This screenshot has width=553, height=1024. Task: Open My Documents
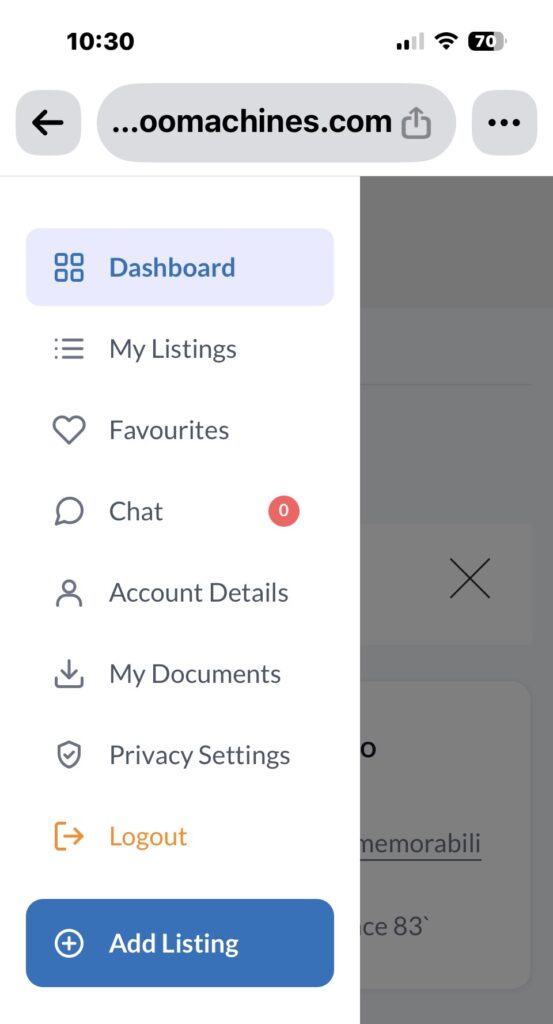click(180, 674)
